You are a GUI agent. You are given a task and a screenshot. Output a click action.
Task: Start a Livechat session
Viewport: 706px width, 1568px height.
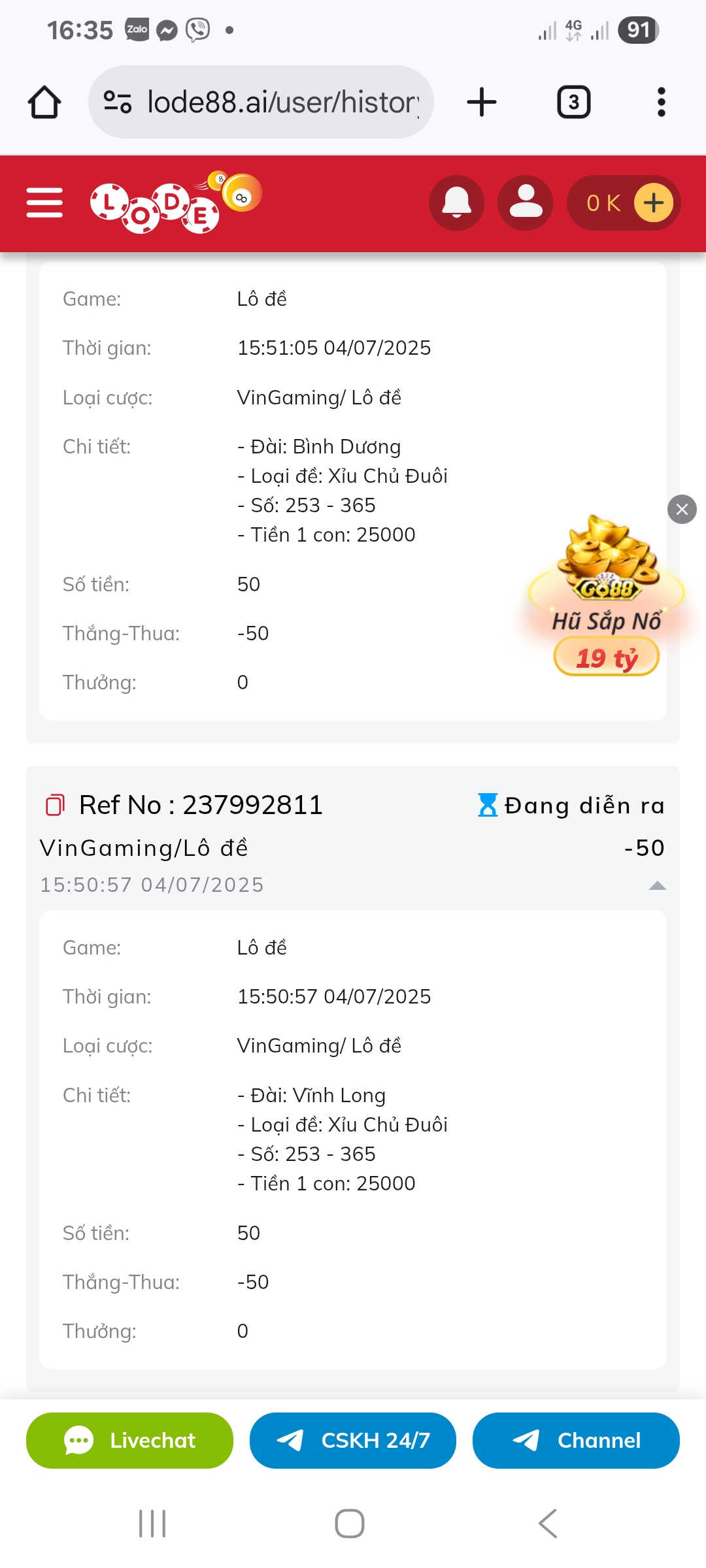pyautogui.click(x=129, y=1441)
